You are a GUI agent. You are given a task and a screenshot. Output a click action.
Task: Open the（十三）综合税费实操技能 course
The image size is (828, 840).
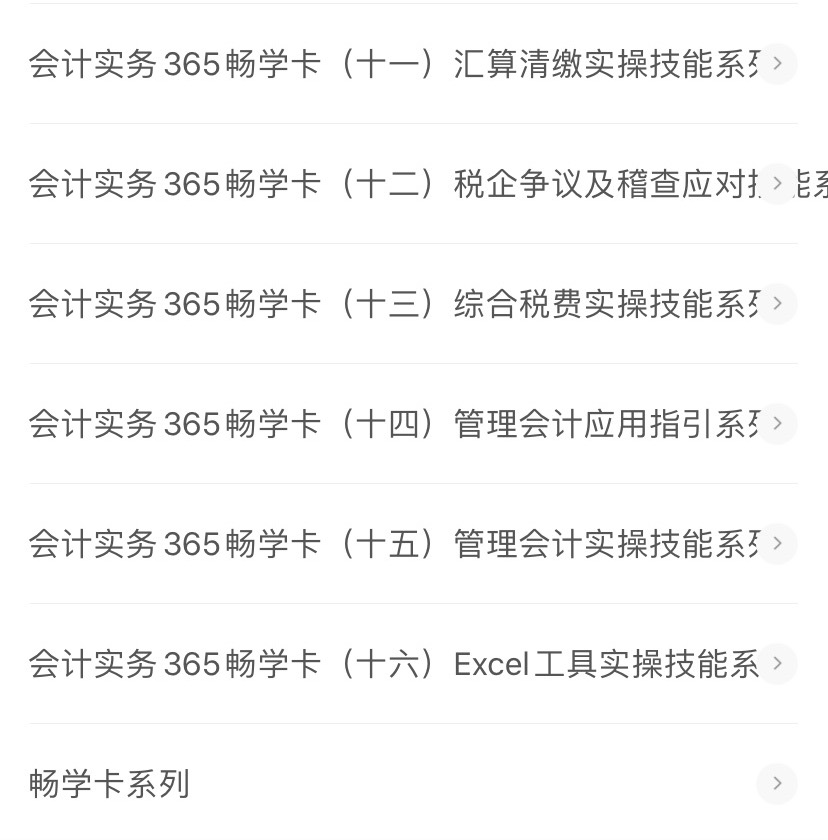(x=390, y=303)
